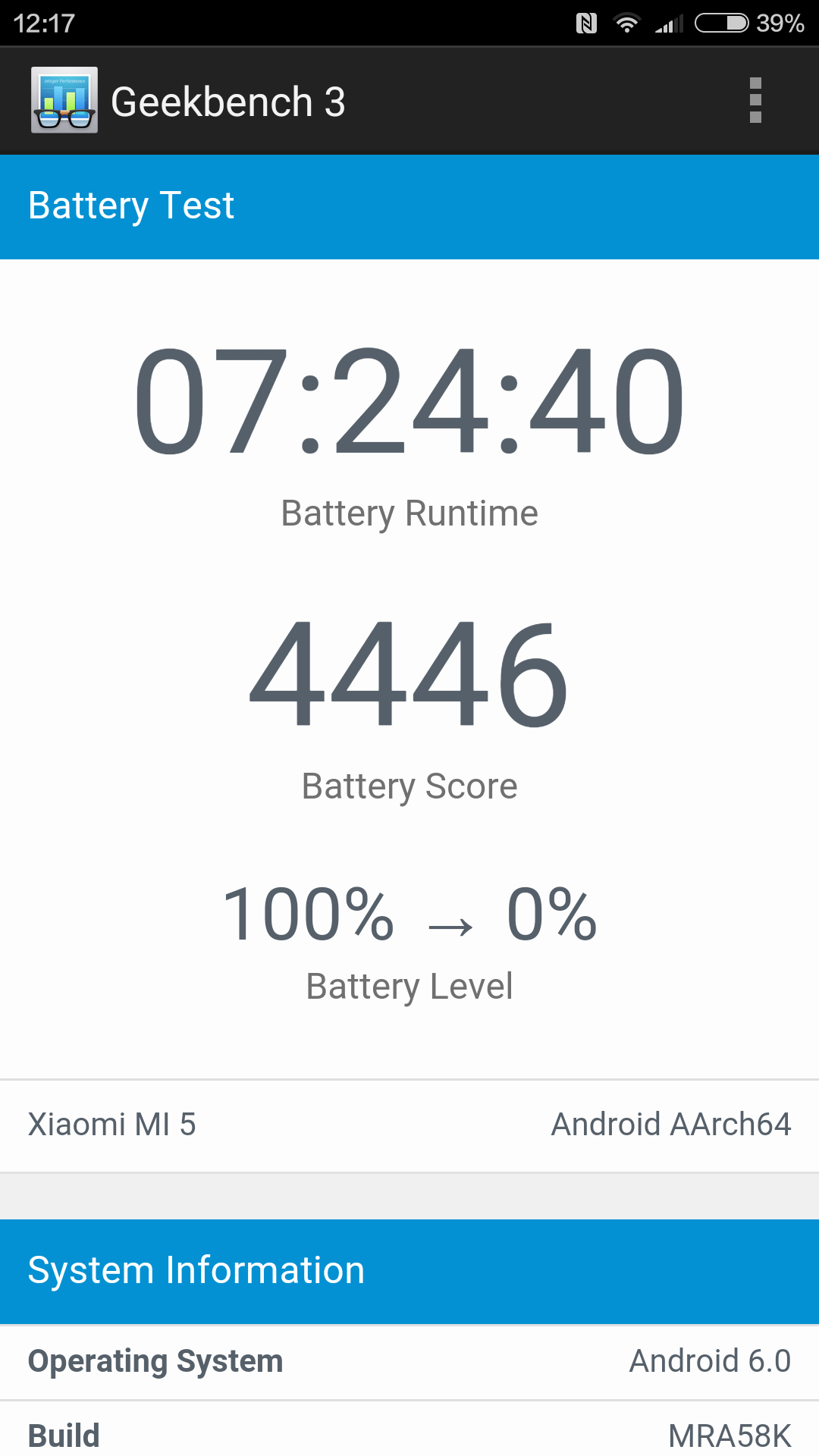
Task: Open the overflow menu in Geekbench
Action: [755, 100]
